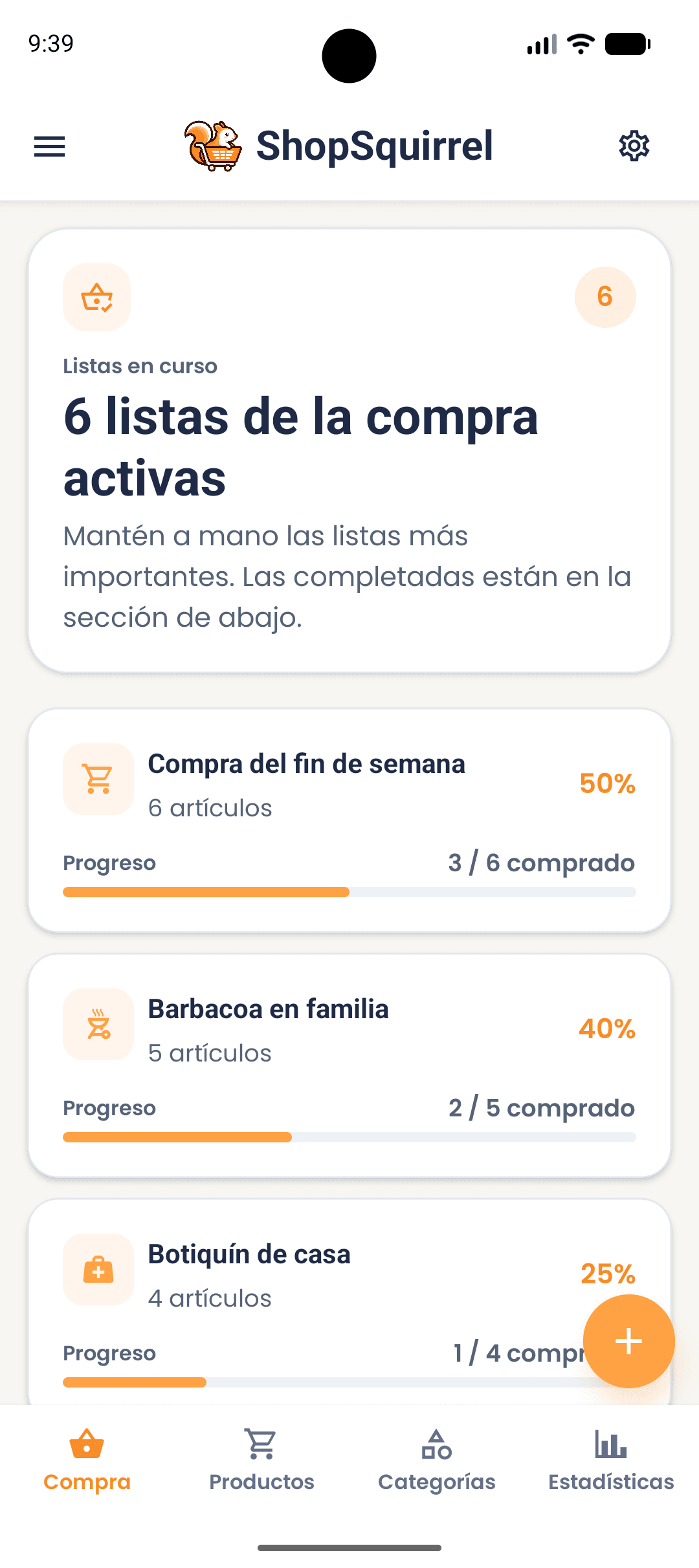Click the first-aid kit icon on Botiquín de casa
This screenshot has width=699, height=1568.
97,1269
